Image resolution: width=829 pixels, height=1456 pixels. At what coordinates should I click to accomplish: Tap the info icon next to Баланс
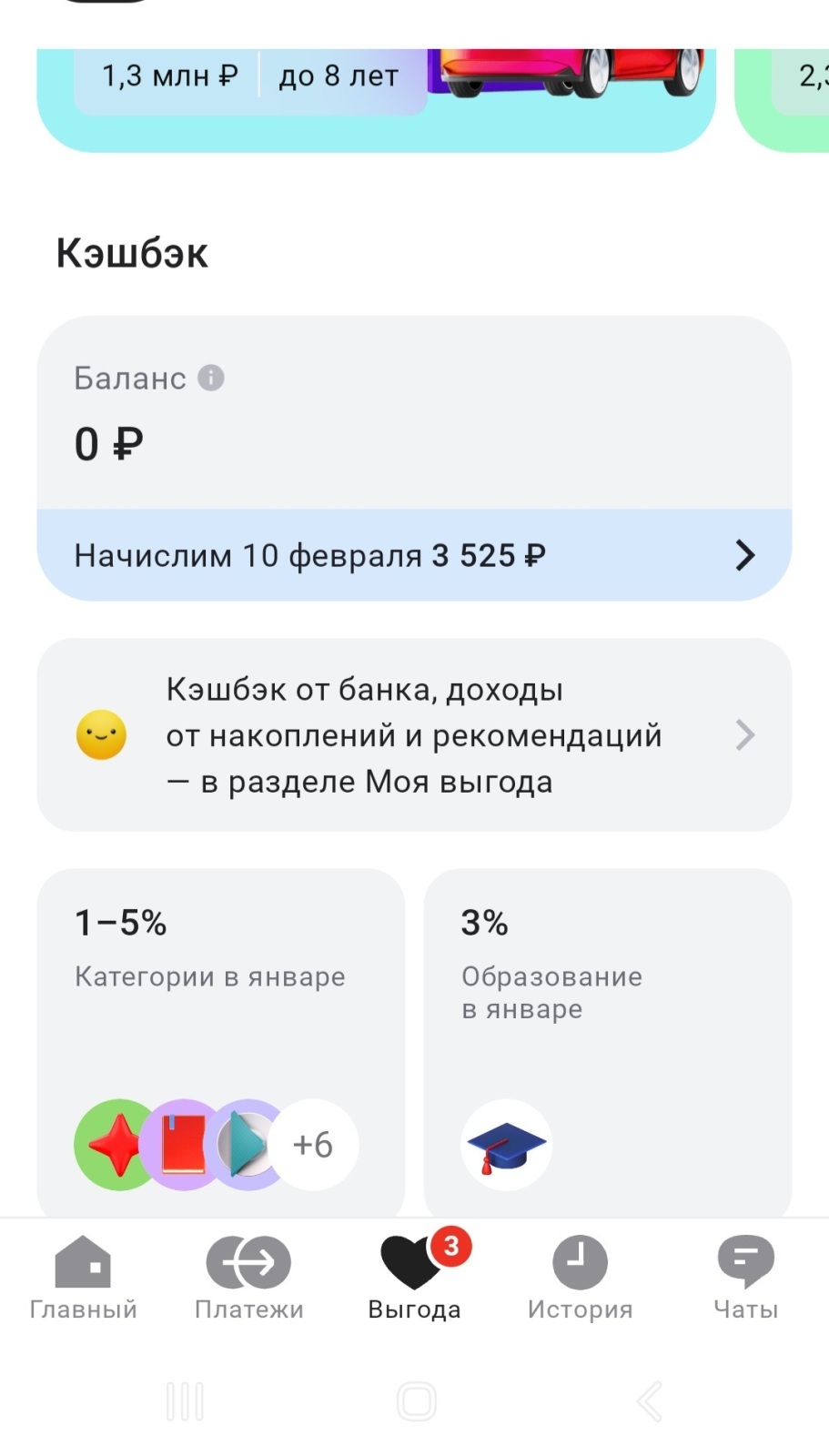tap(211, 377)
